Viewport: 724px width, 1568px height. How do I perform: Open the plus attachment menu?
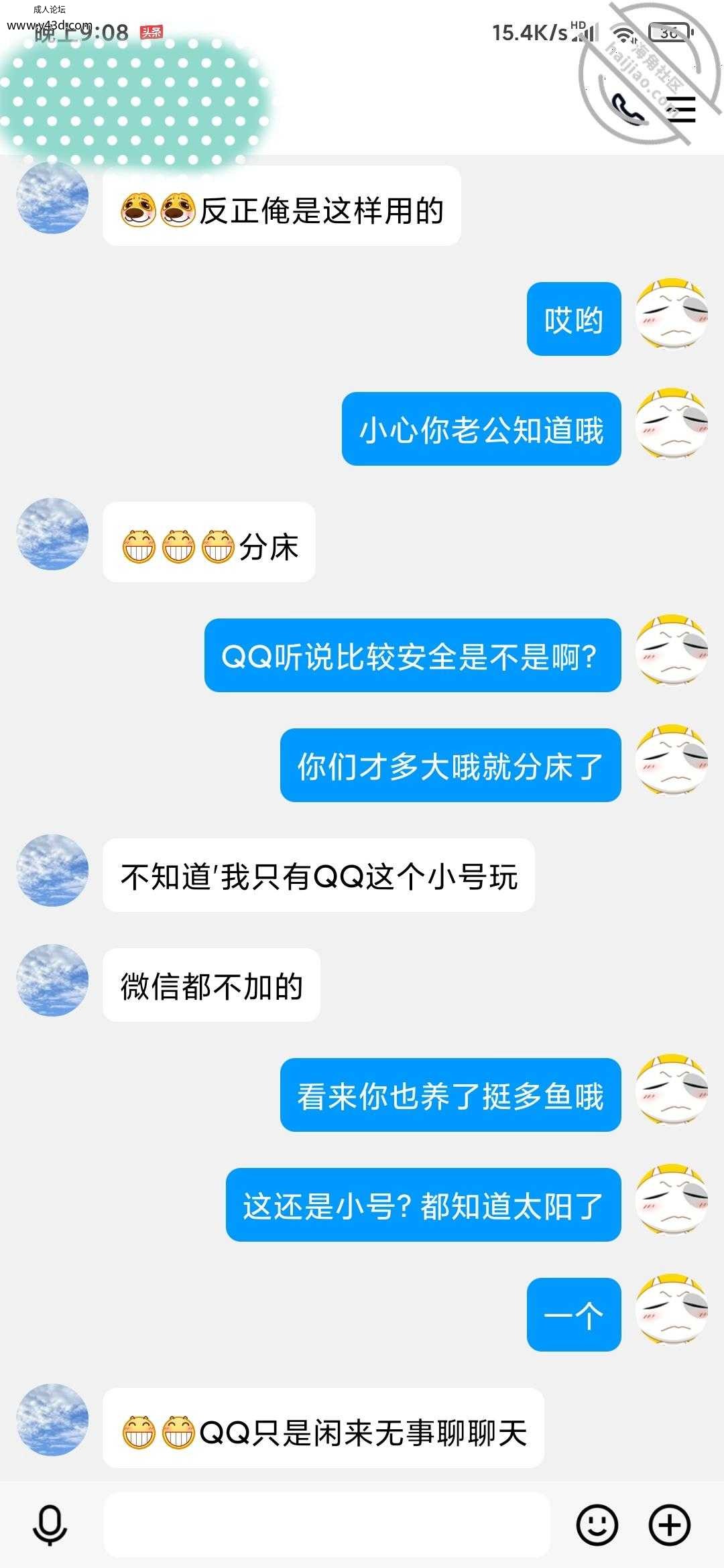tap(670, 1525)
